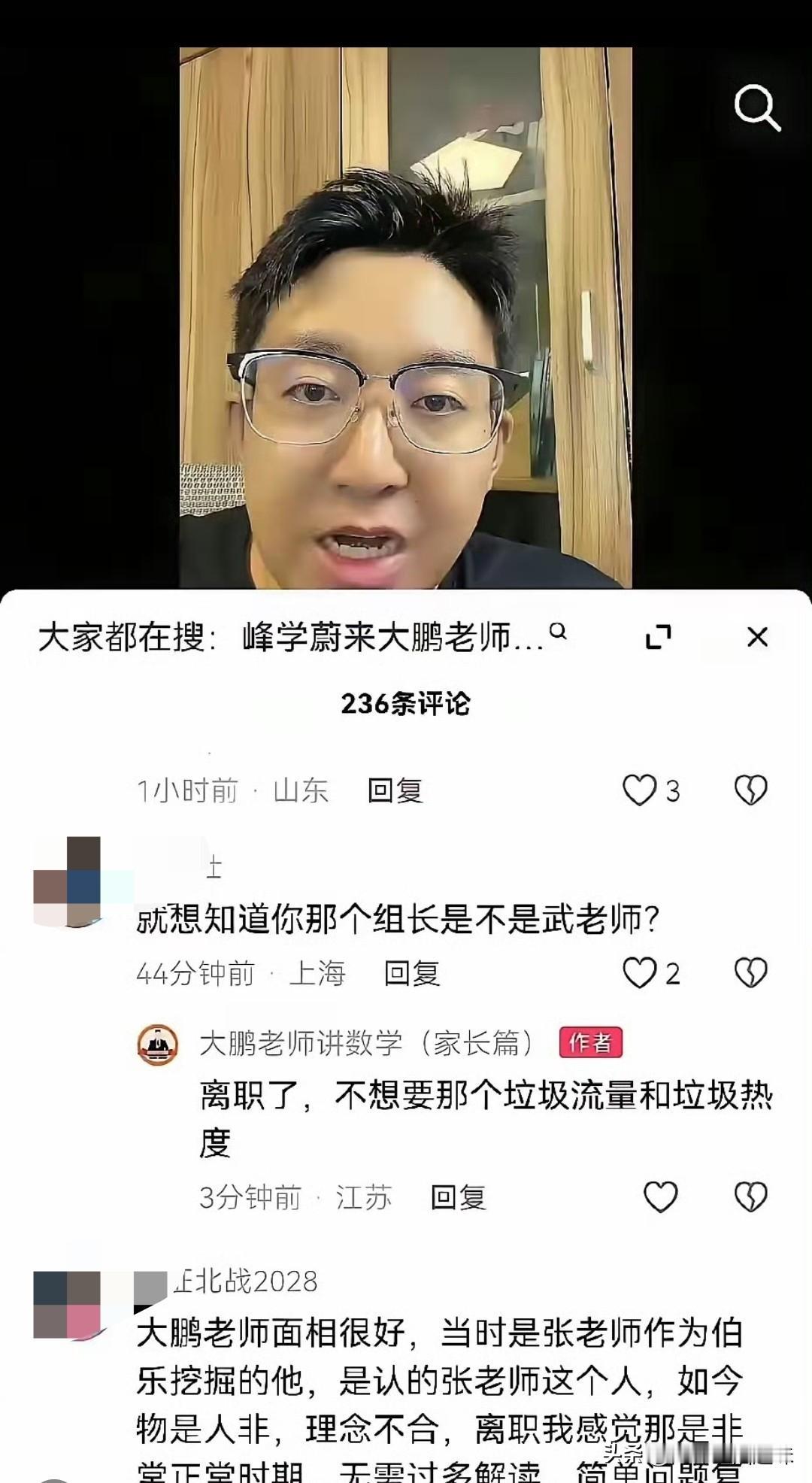
Task: Toggle the heart showing 3 likes on the top comment
Action: (x=641, y=791)
